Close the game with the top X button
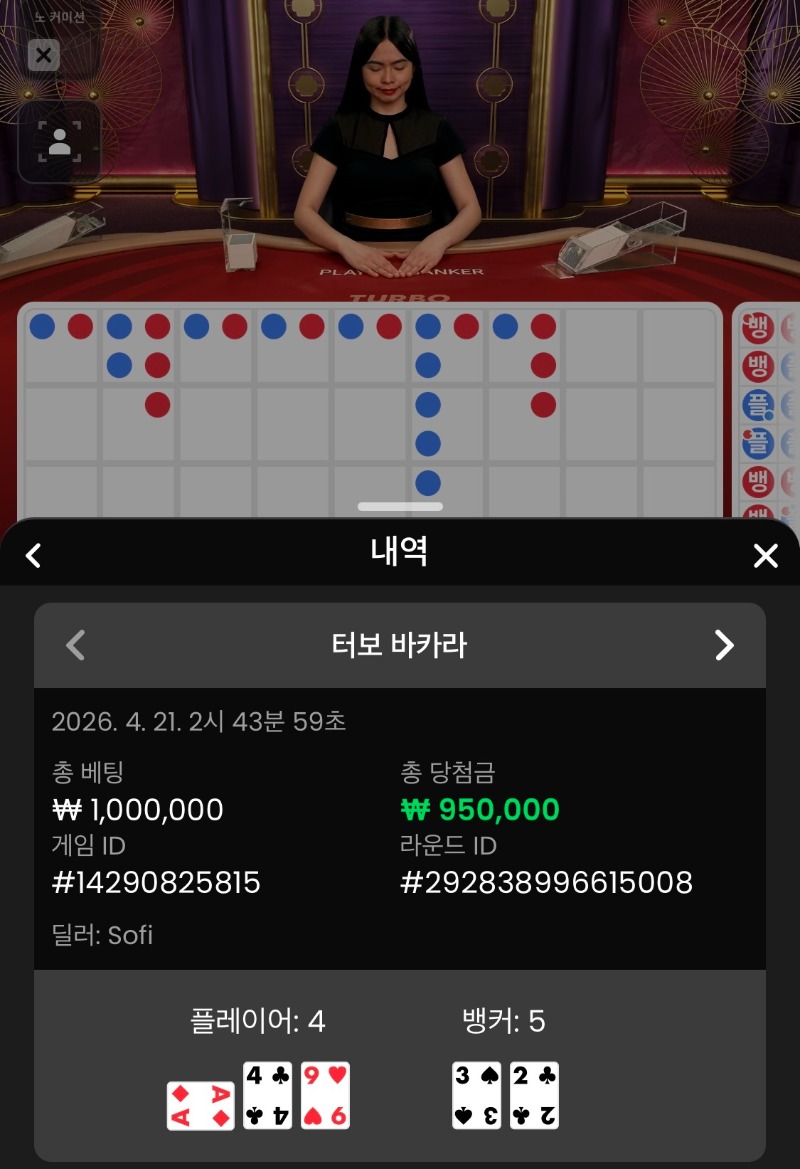The height and width of the screenshot is (1169, 800). pos(43,55)
